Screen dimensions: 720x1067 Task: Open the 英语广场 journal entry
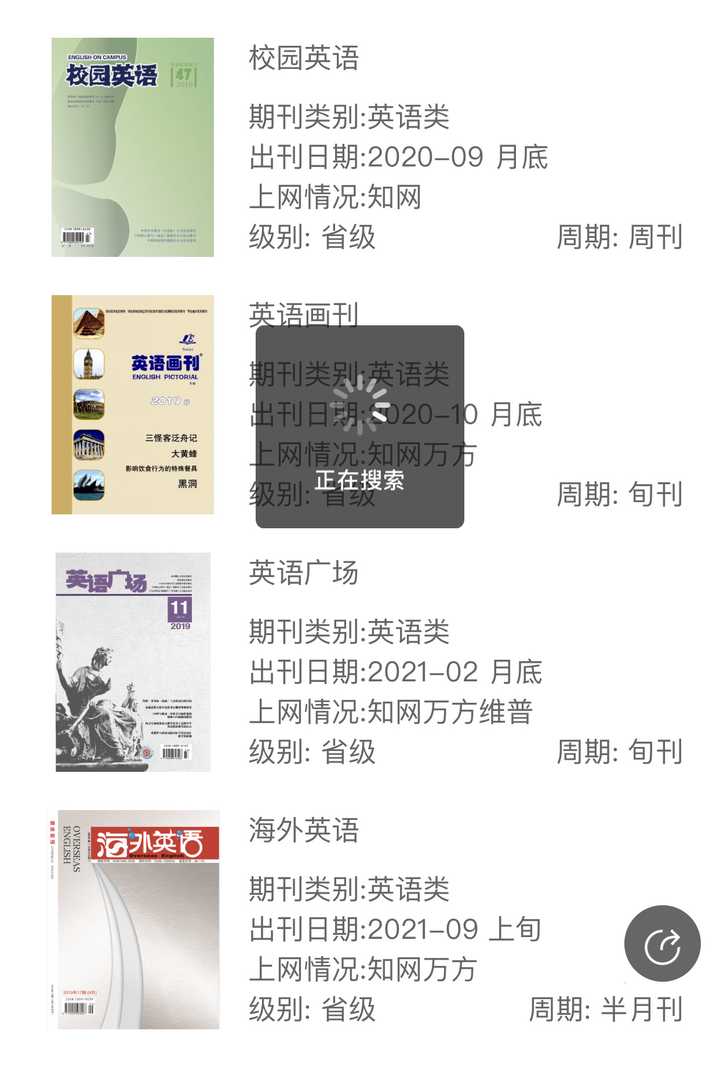coord(303,573)
